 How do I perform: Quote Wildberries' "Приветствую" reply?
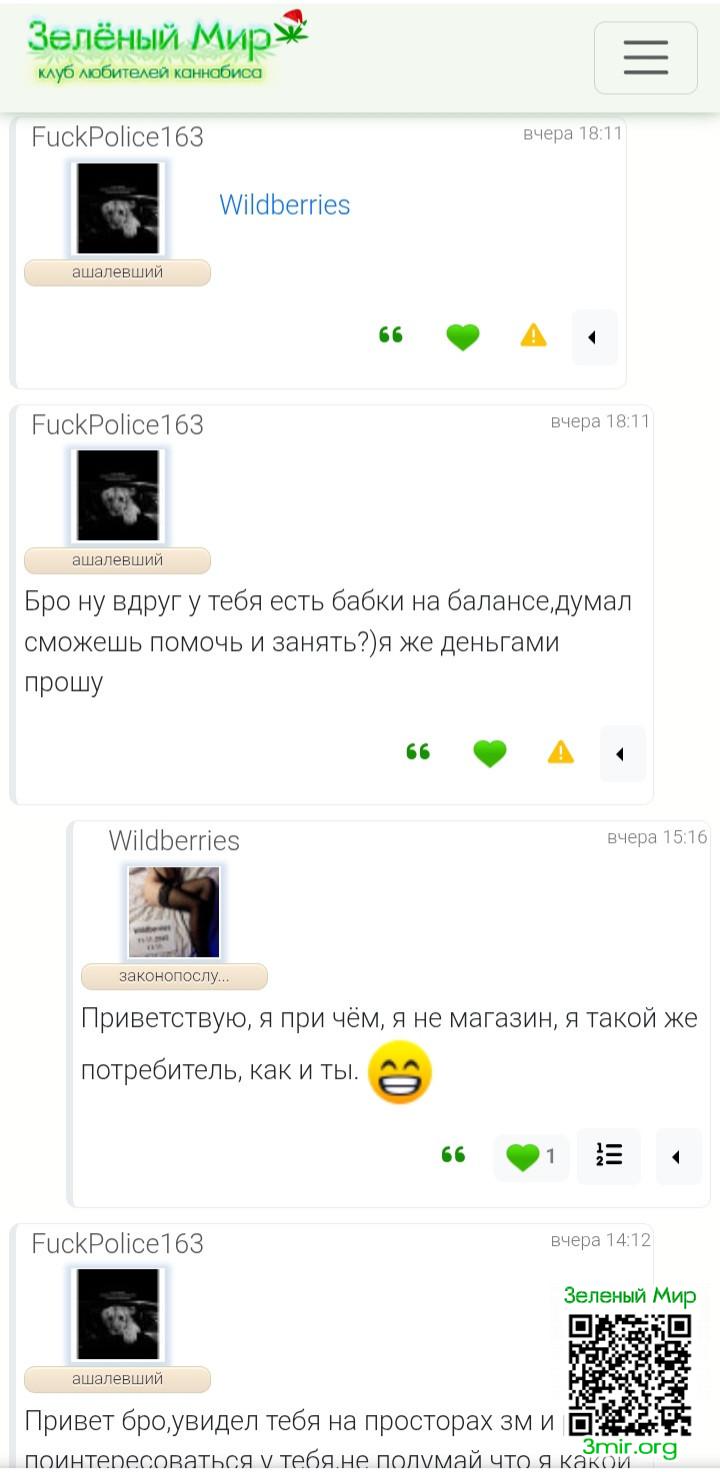[x=453, y=1156]
